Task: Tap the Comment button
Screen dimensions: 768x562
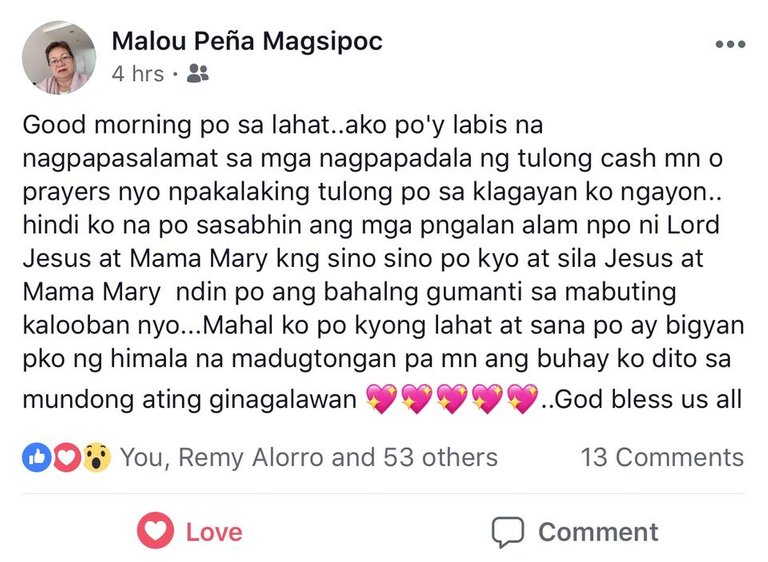Action: pyautogui.click(x=575, y=531)
